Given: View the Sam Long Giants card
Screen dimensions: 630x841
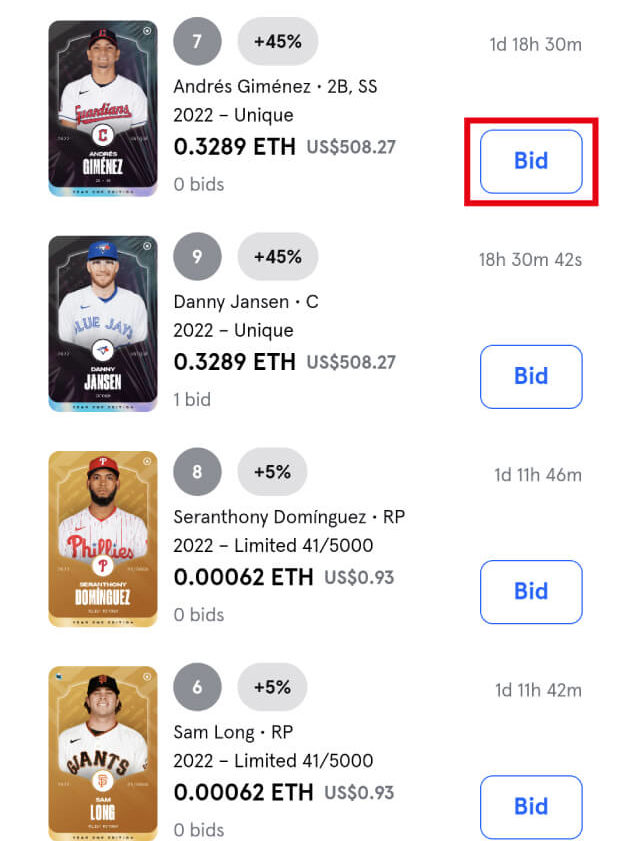Looking at the screenshot, I should click(103, 752).
